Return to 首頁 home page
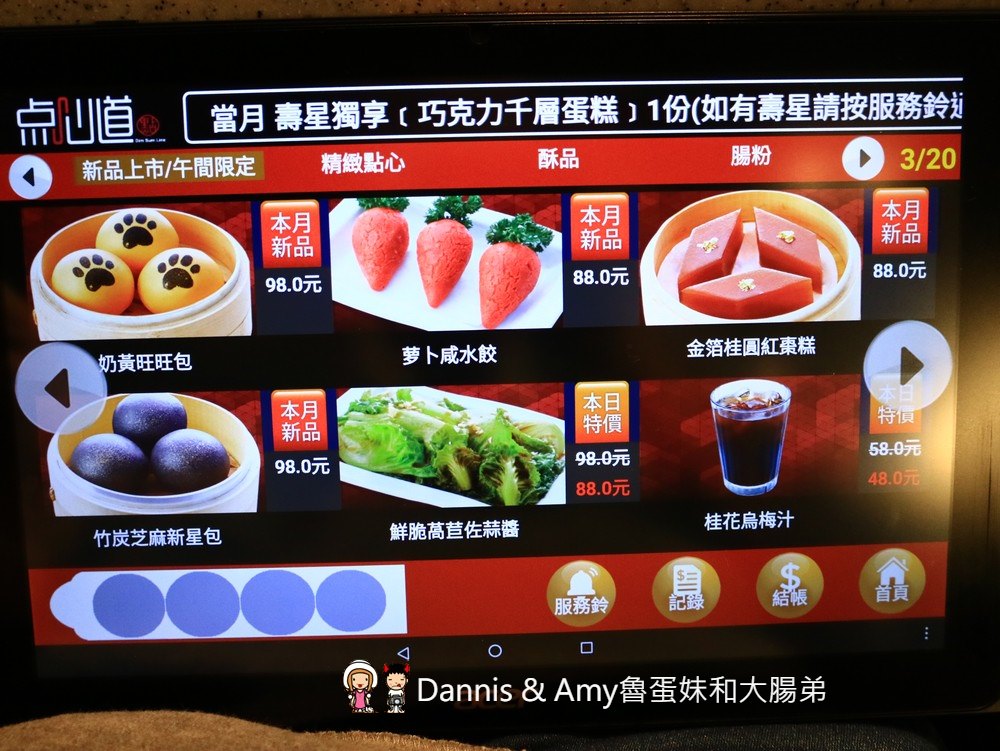 [x=891, y=581]
